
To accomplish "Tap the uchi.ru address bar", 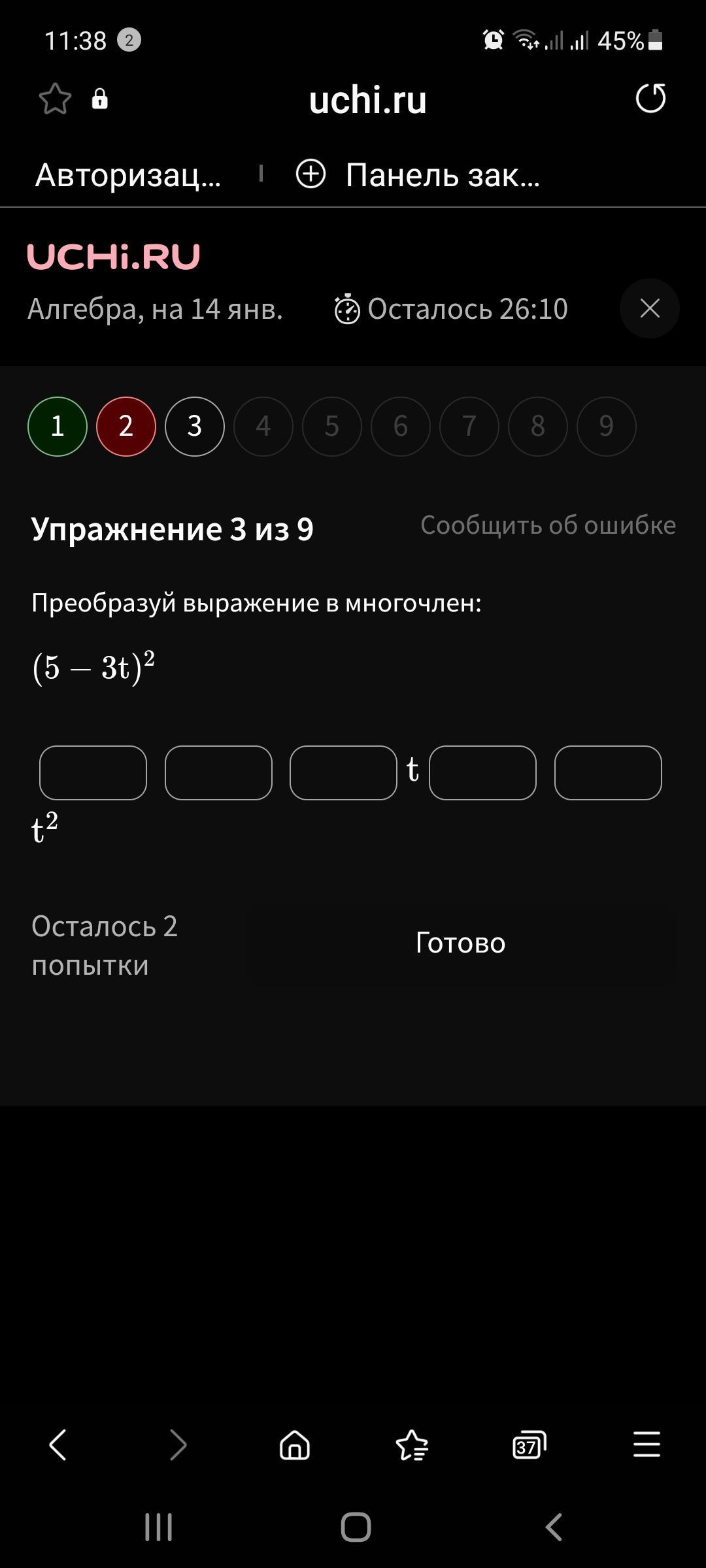I will tap(367, 100).
